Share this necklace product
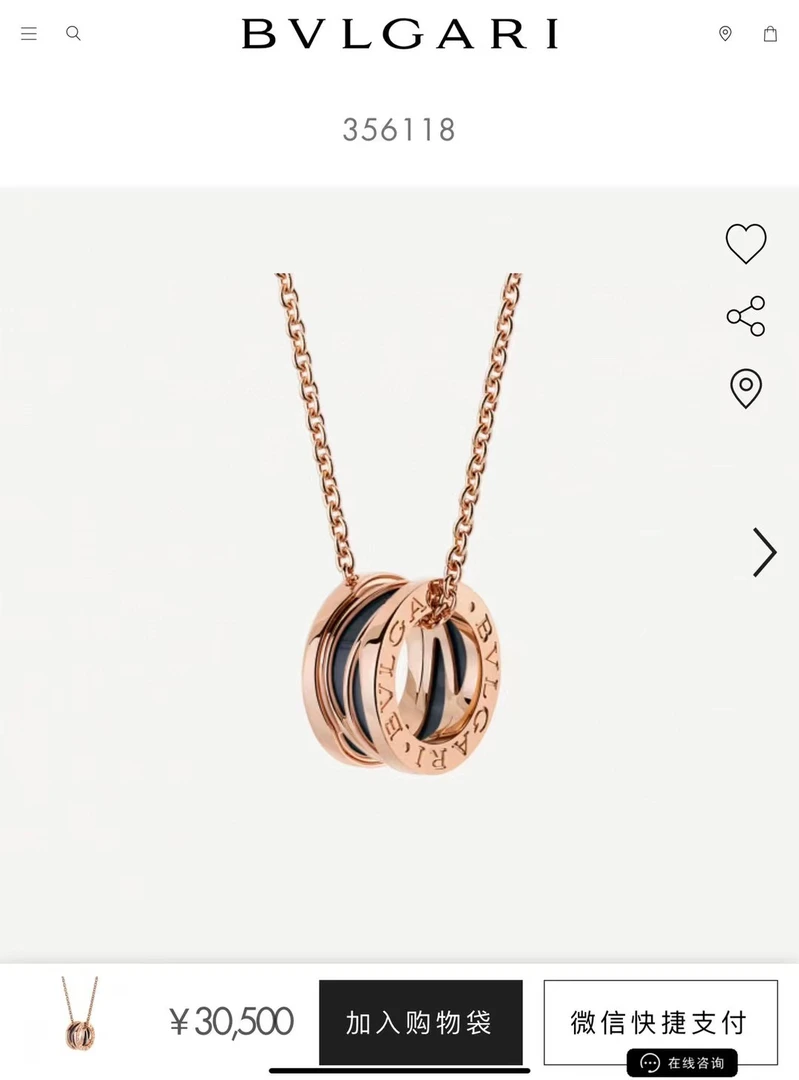Screen dimensions: 799x1080 746,316
